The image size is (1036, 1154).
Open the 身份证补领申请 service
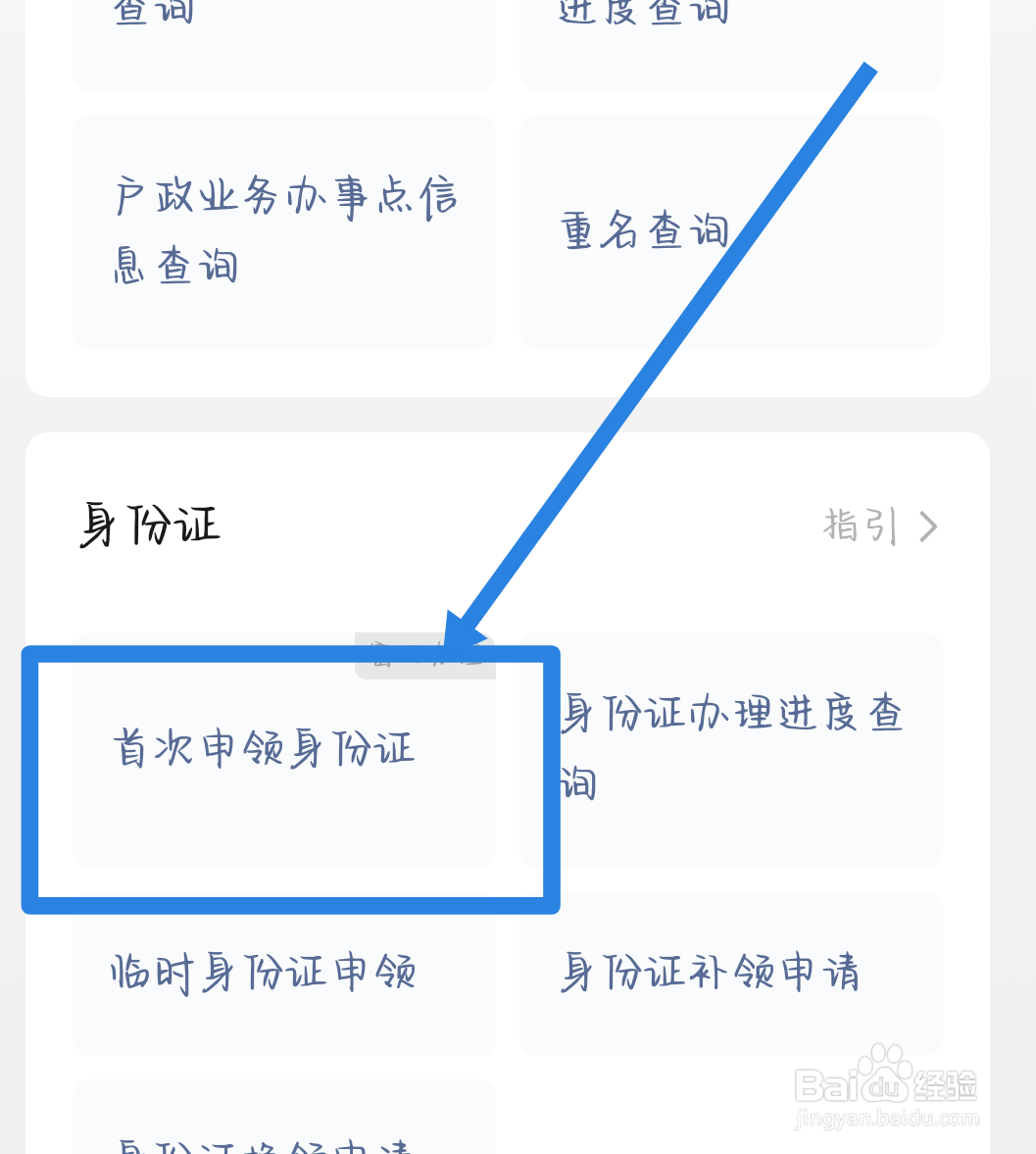pyautogui.click(x=730, y=972)
